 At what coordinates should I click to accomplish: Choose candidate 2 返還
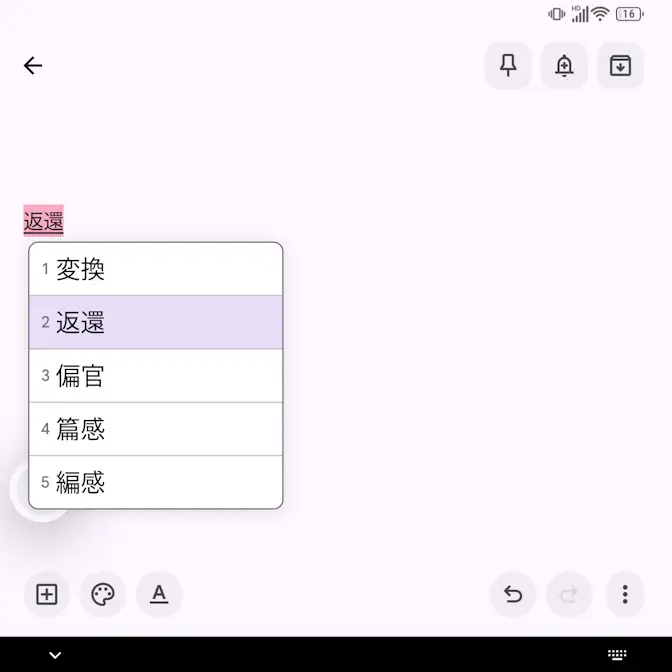coord(155,322)
